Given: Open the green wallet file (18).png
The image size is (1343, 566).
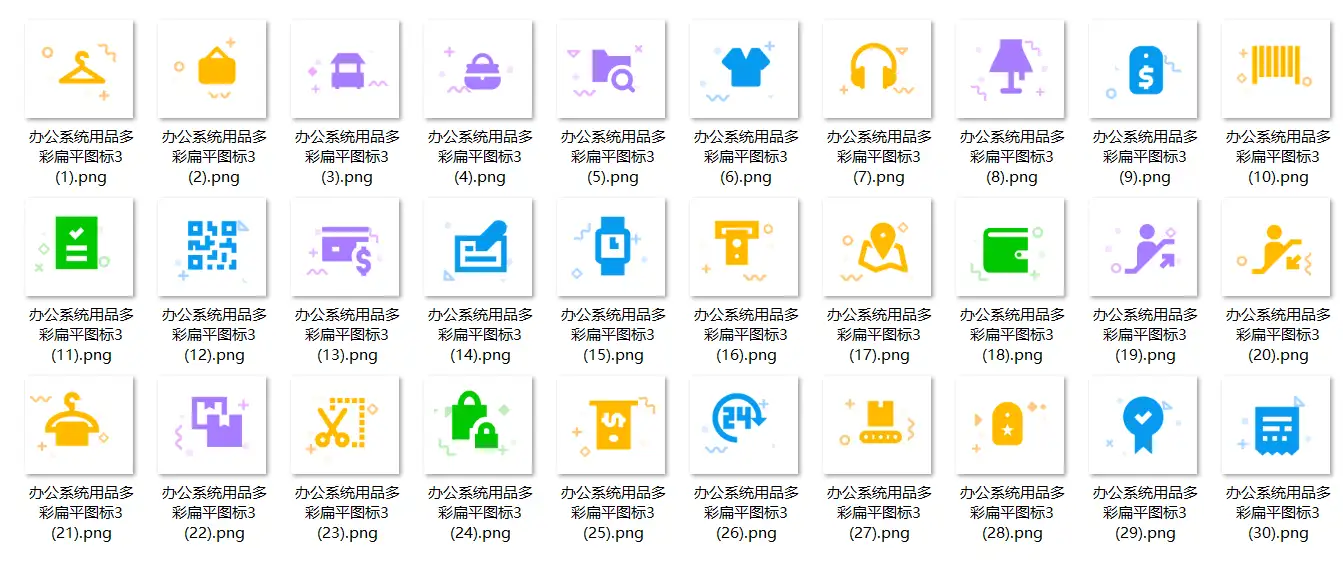Looking at the screenshot, I should tap(1010, 247).
